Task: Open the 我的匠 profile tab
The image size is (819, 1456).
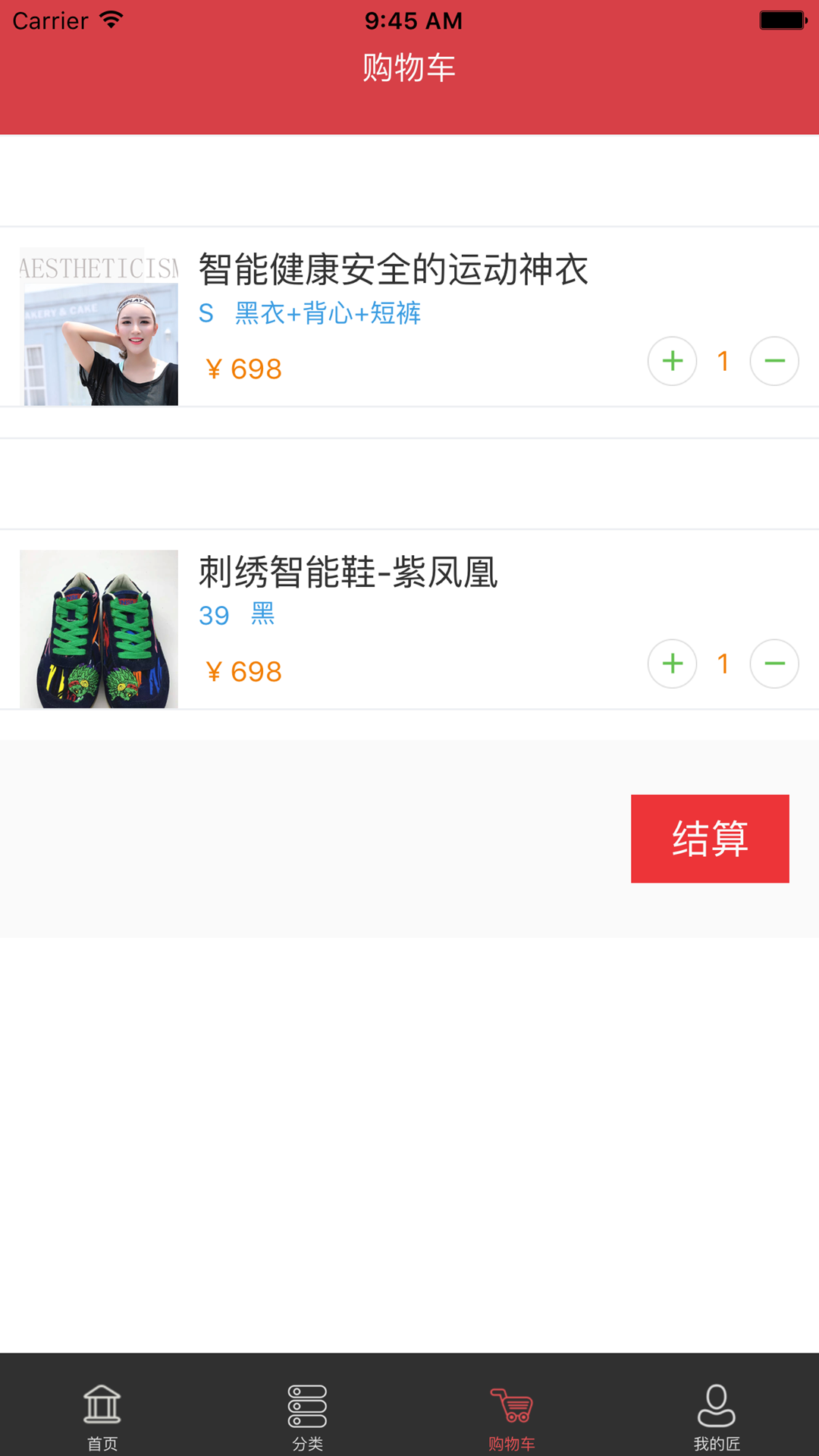Action: [717, 1415]
